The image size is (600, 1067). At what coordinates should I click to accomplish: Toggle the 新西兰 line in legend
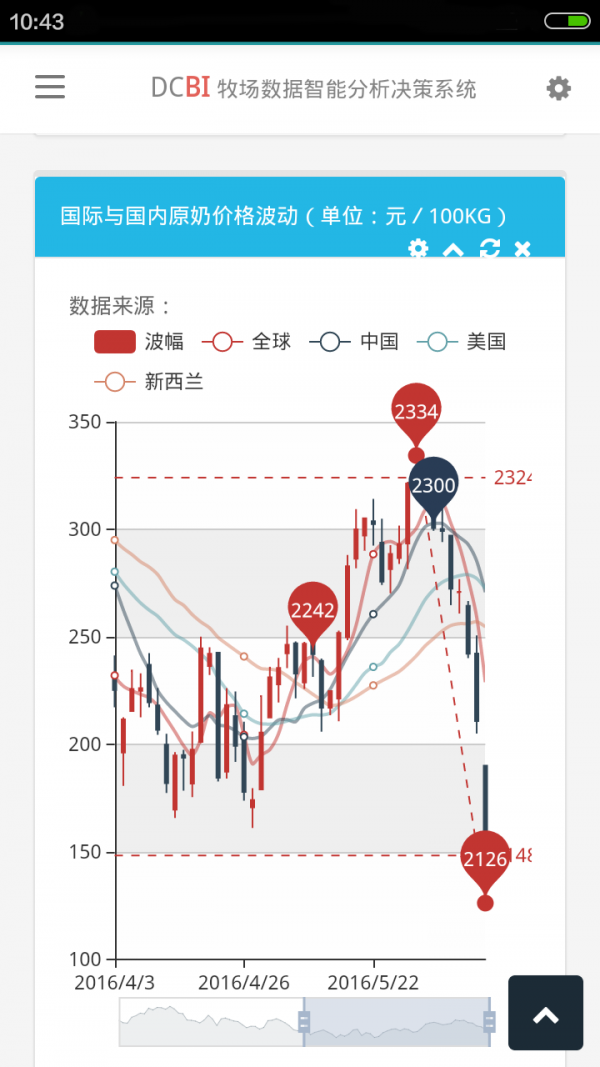point(149,381)
